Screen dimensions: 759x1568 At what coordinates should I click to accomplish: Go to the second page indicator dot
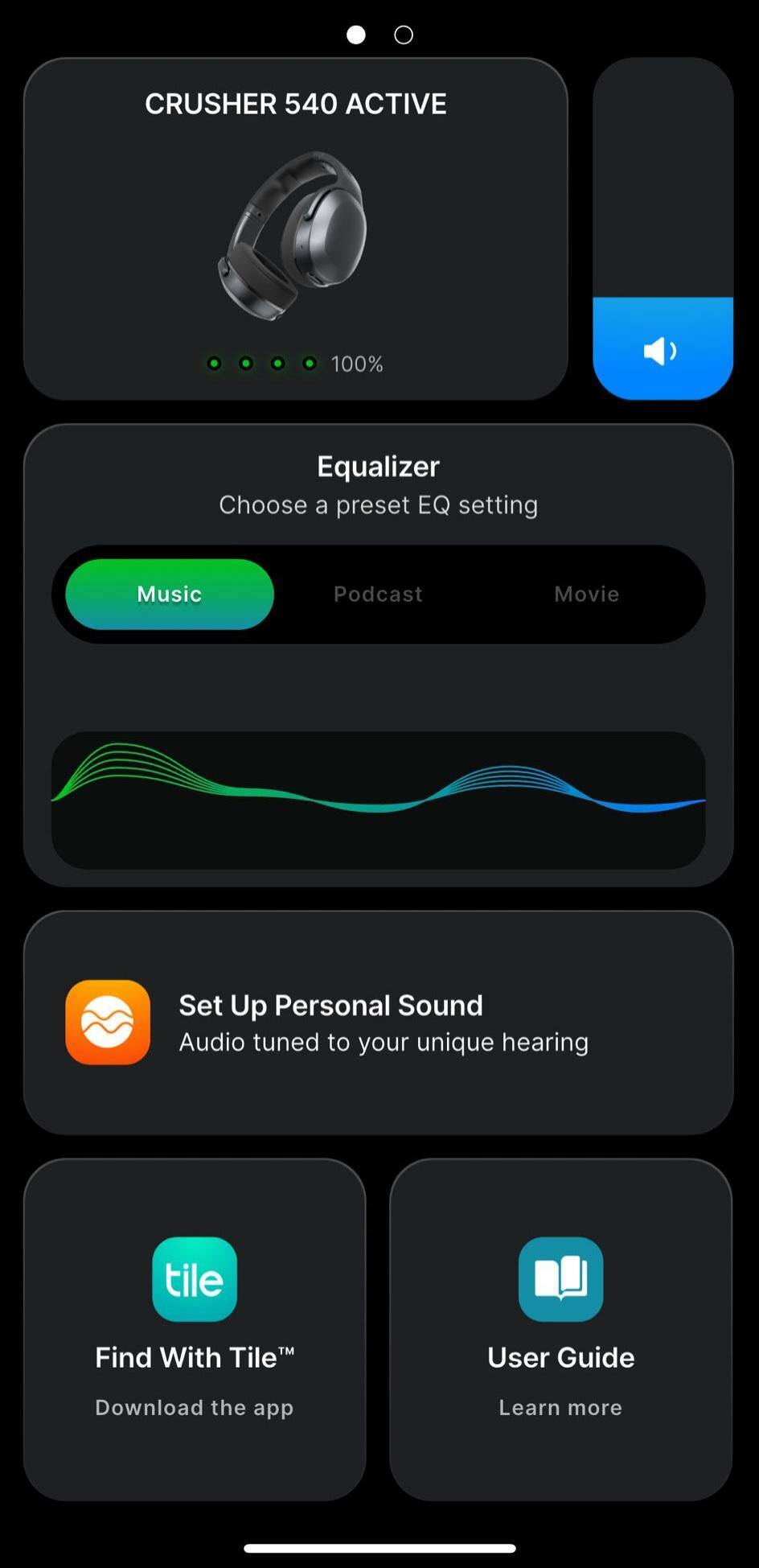[x=404, y=35]
